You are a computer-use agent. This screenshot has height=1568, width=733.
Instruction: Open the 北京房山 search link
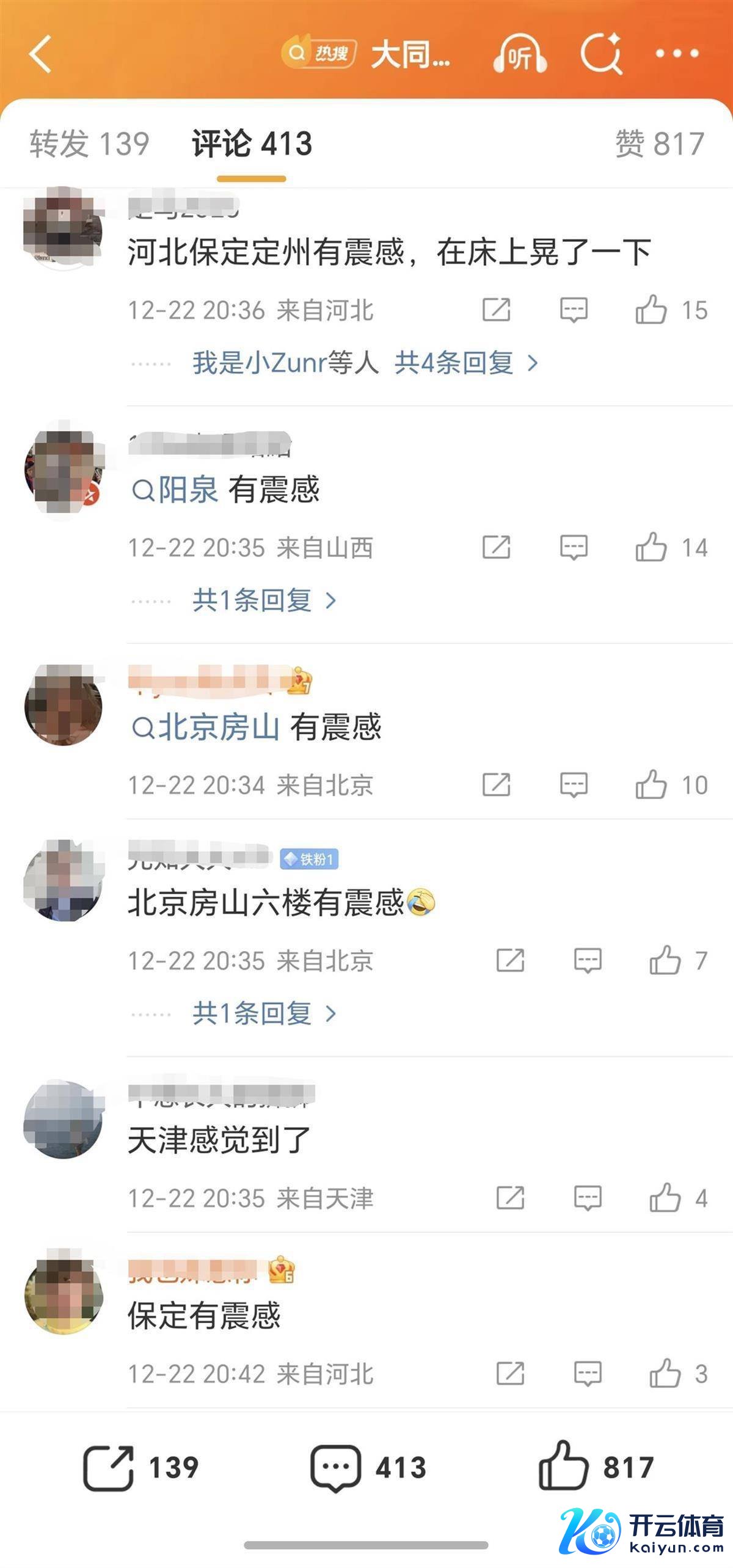coord(206,727)
